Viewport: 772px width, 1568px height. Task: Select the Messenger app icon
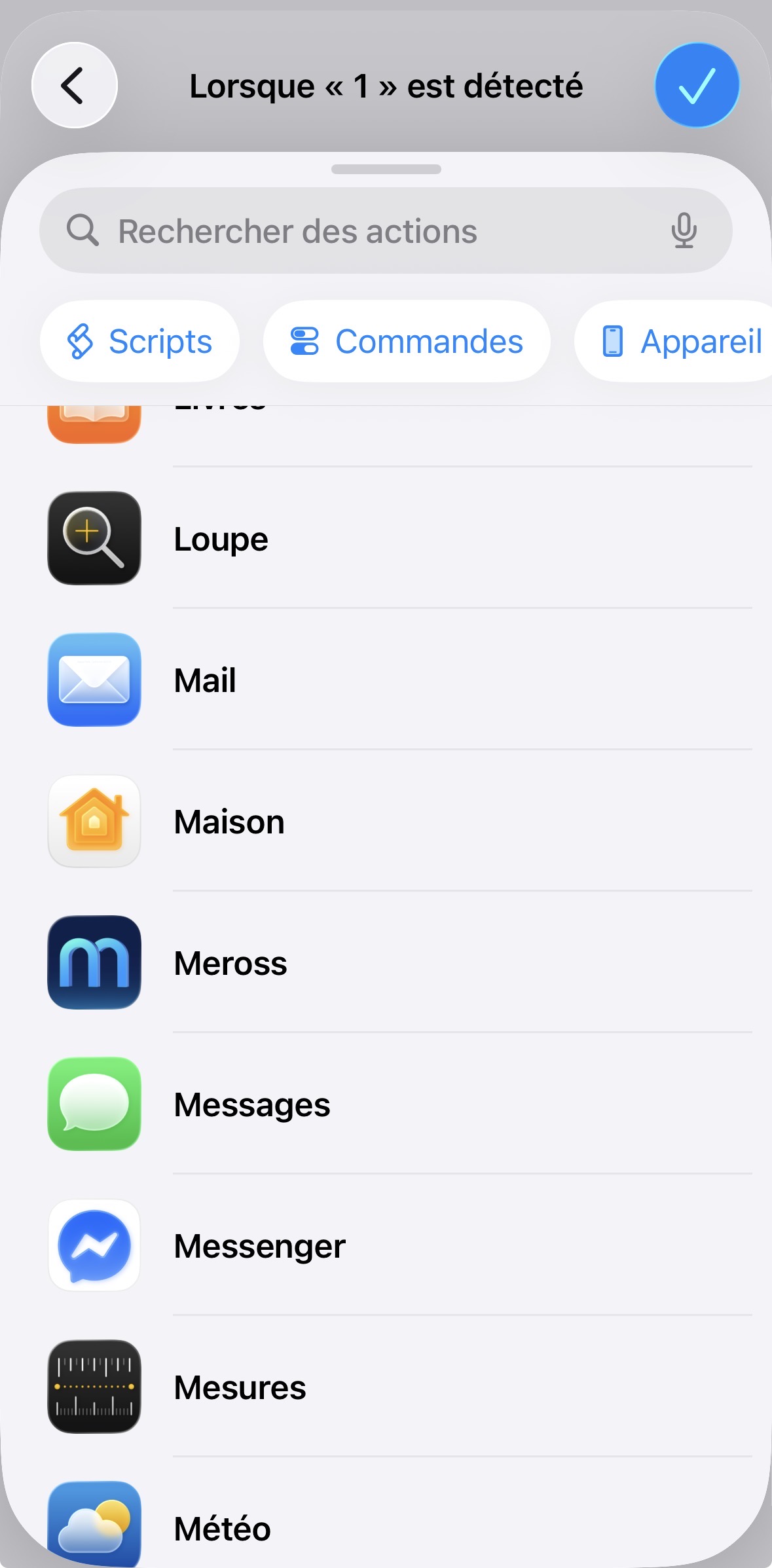coord(94,1246)
